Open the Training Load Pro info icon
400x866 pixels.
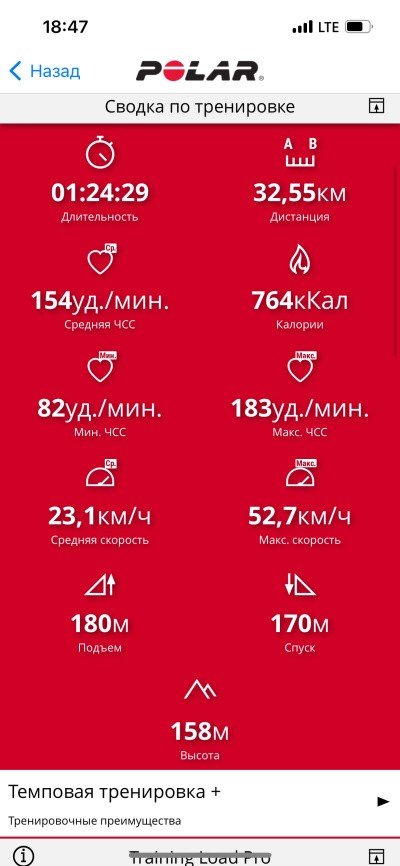[23, 855]
